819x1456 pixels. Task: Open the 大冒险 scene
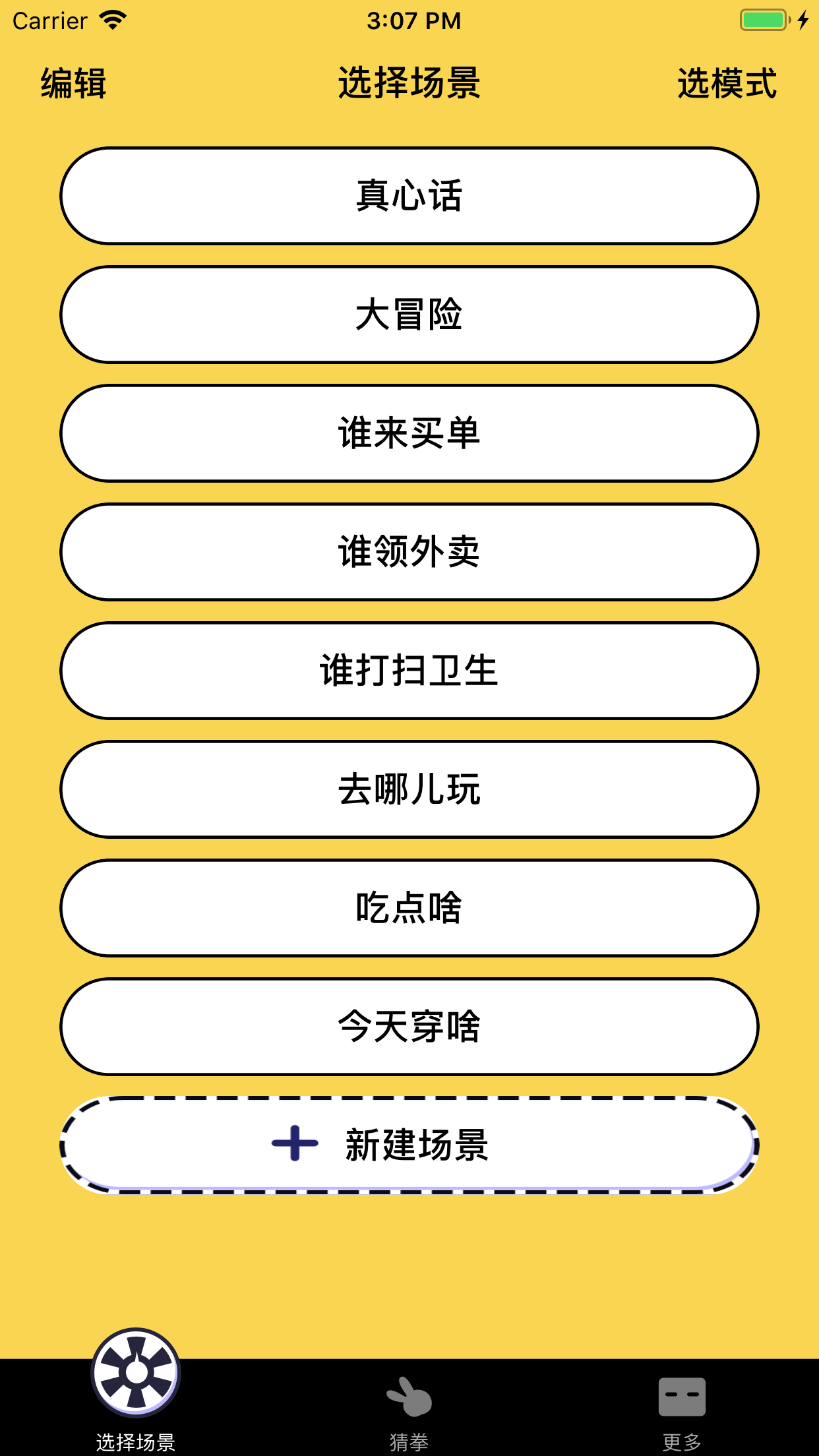[409, 315]
